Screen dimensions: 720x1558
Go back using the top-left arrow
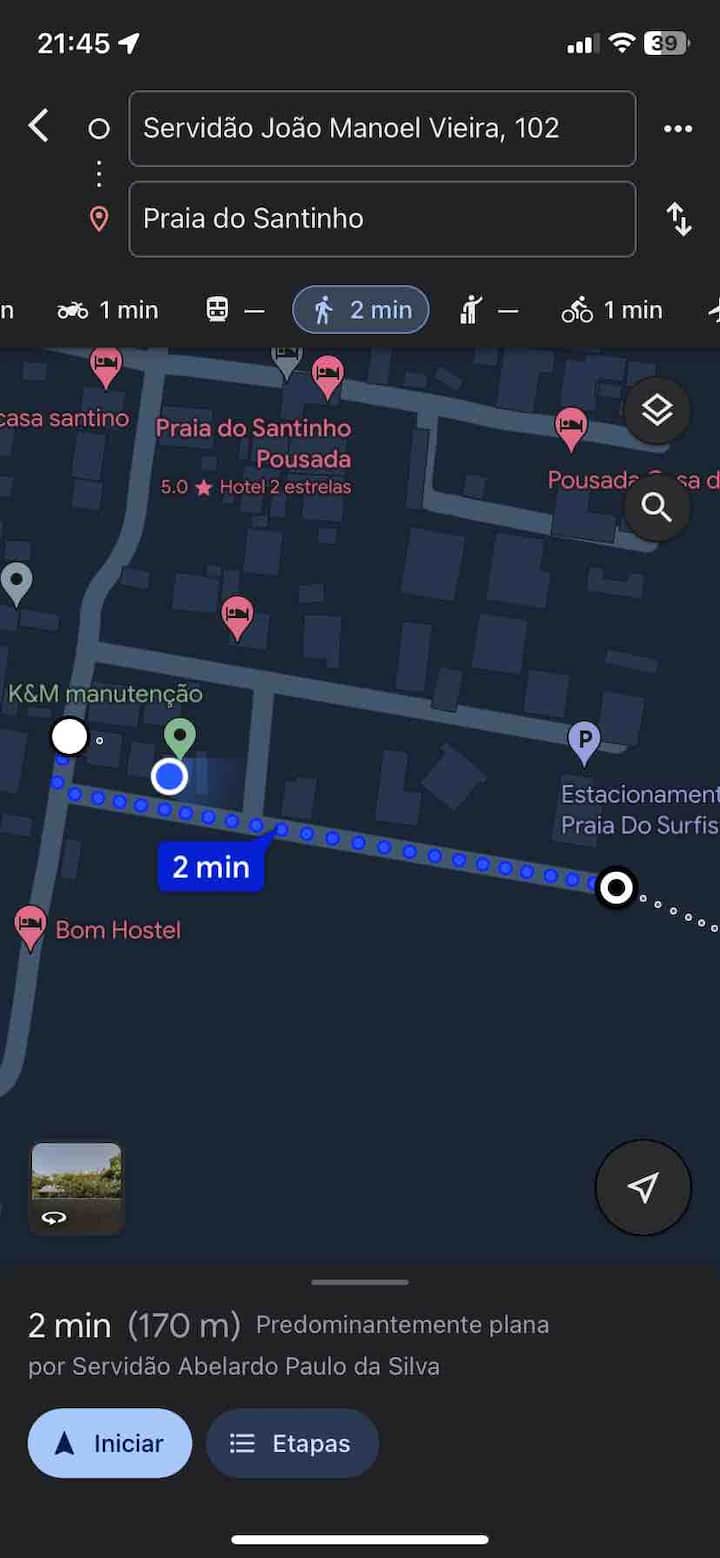tap(38, 127)
